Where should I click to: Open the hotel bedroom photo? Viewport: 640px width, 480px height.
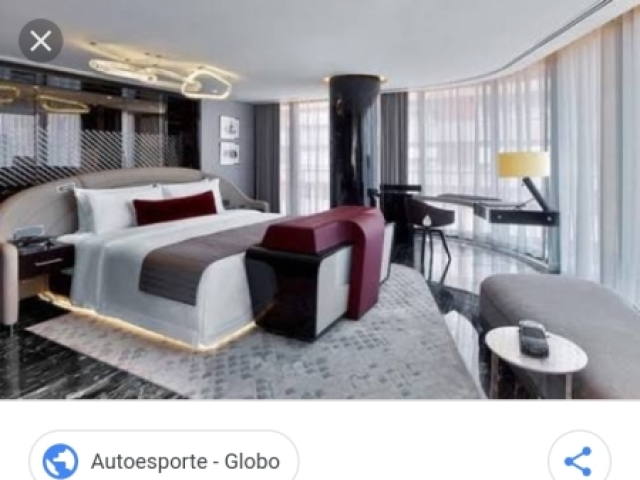click(x=320, y=220)
